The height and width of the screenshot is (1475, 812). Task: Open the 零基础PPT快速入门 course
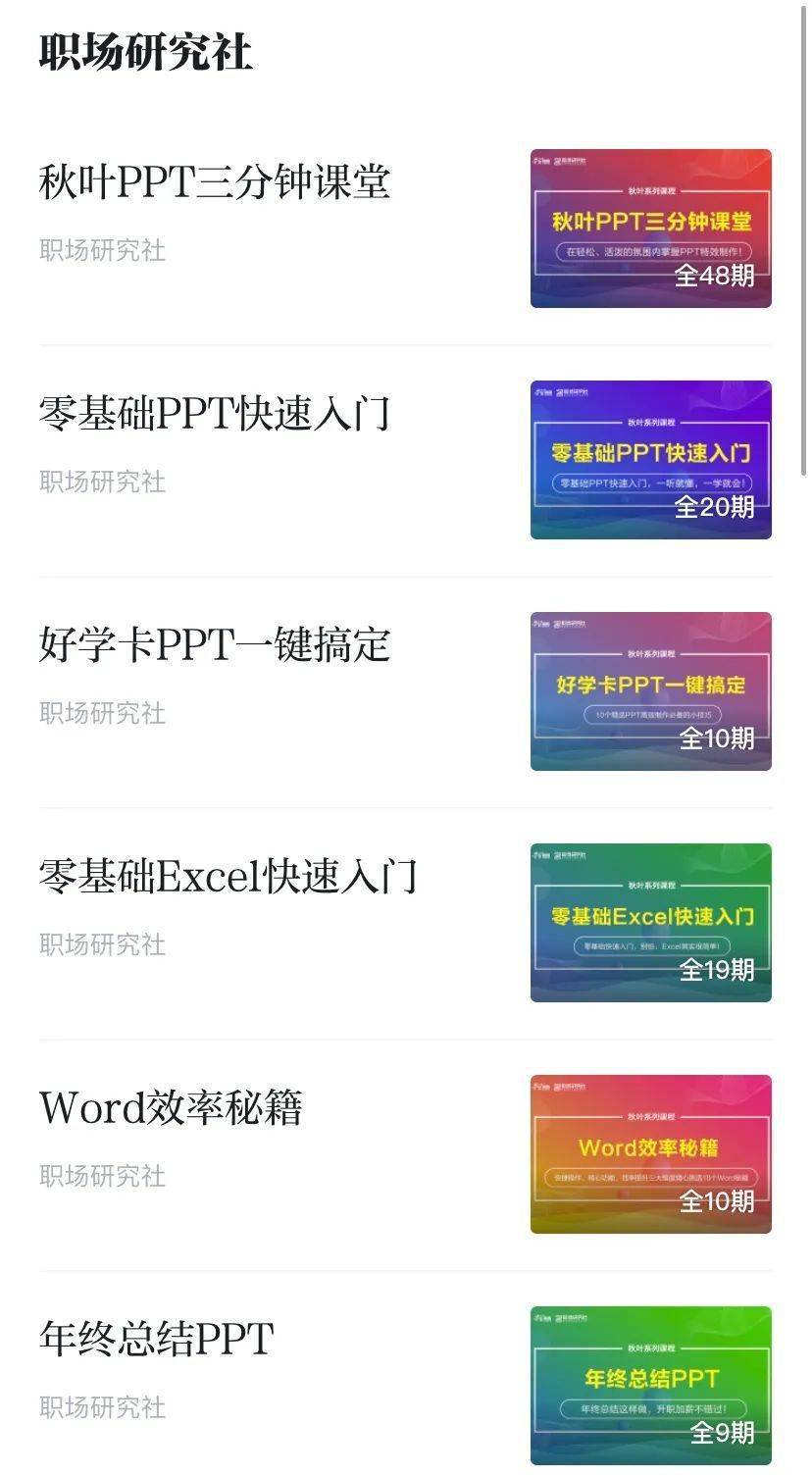(x=405, y=460)
